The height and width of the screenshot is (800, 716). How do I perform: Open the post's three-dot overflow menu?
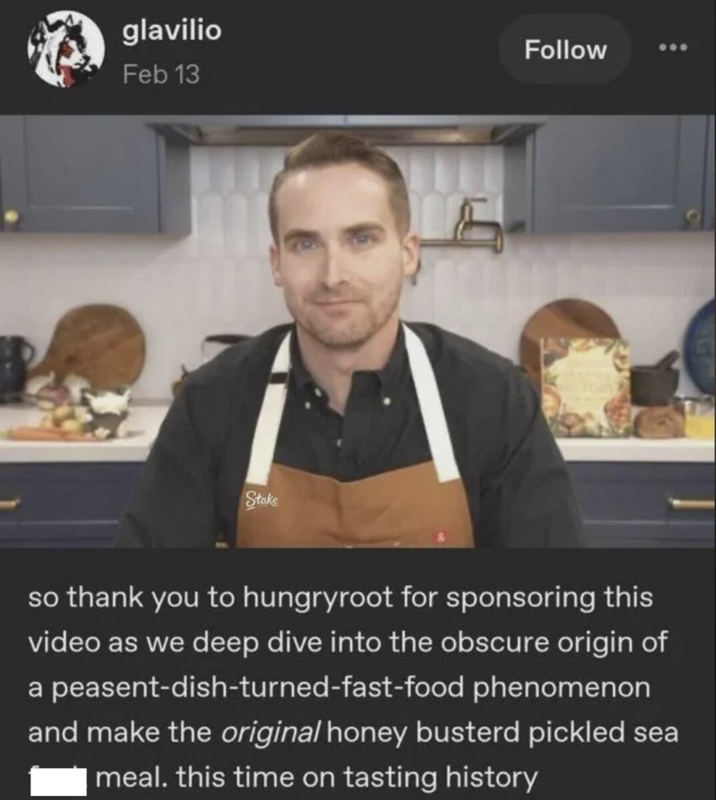coord(674,47)
